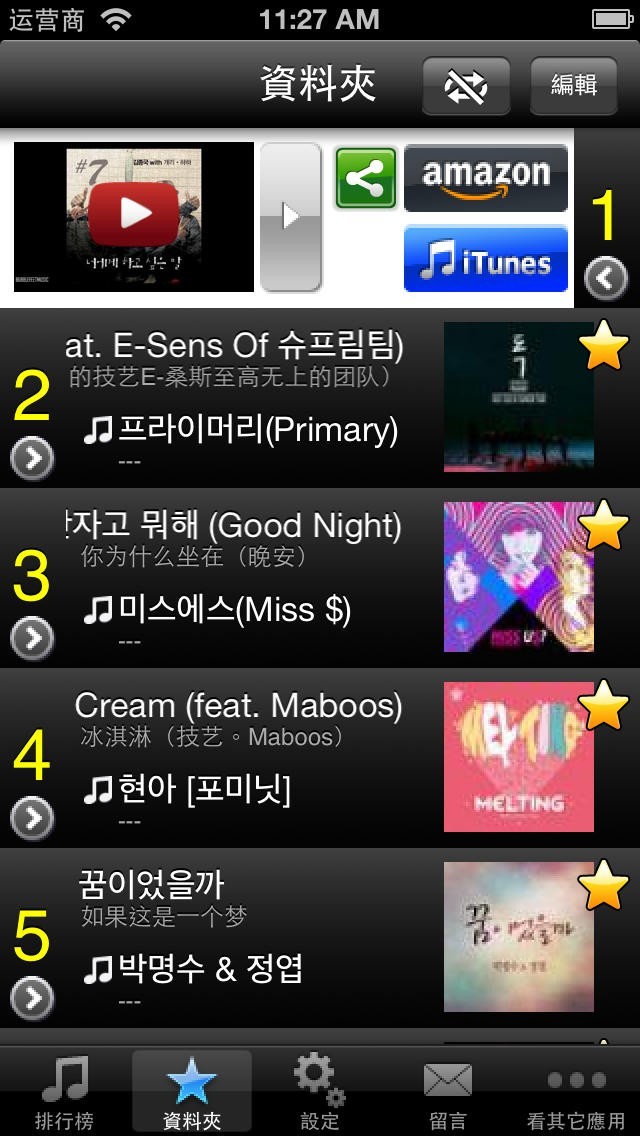
Task: Expand row 5 꿈이었을까 with its chevron
Action: pos(32,998)
